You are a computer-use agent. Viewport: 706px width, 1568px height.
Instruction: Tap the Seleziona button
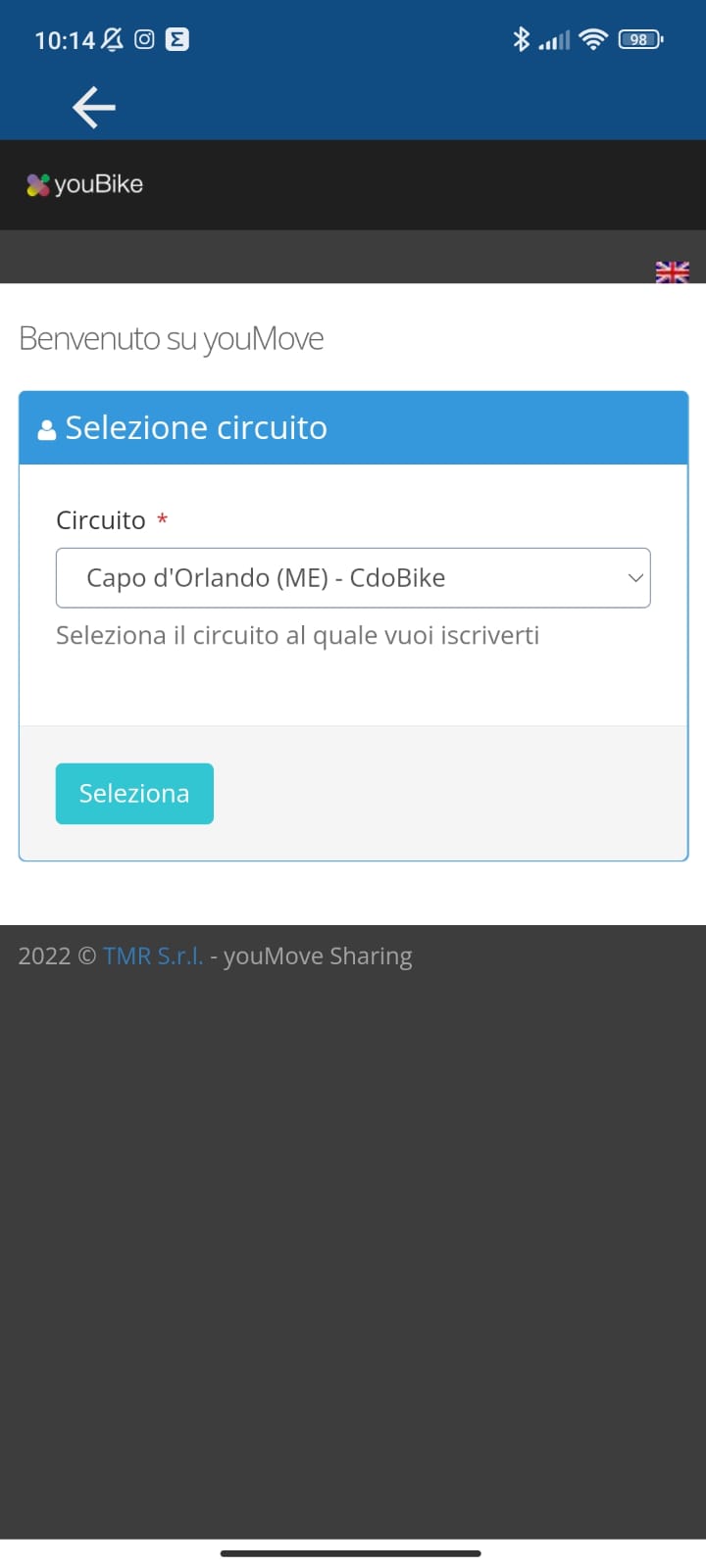click(x=134, y=794)
